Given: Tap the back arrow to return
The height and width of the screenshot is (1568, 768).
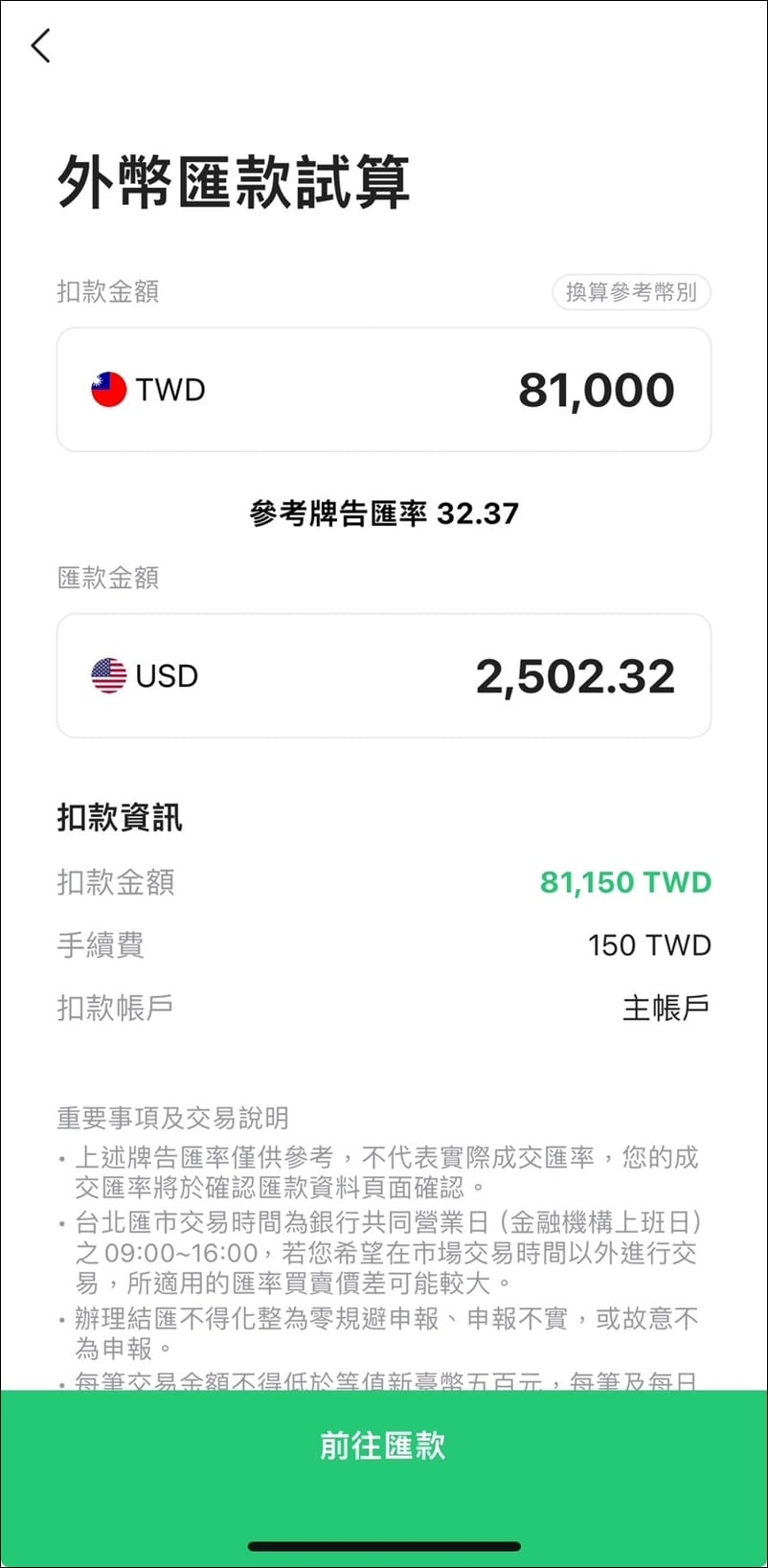Looking at the screenshot, I should click(x=41, y=45).
